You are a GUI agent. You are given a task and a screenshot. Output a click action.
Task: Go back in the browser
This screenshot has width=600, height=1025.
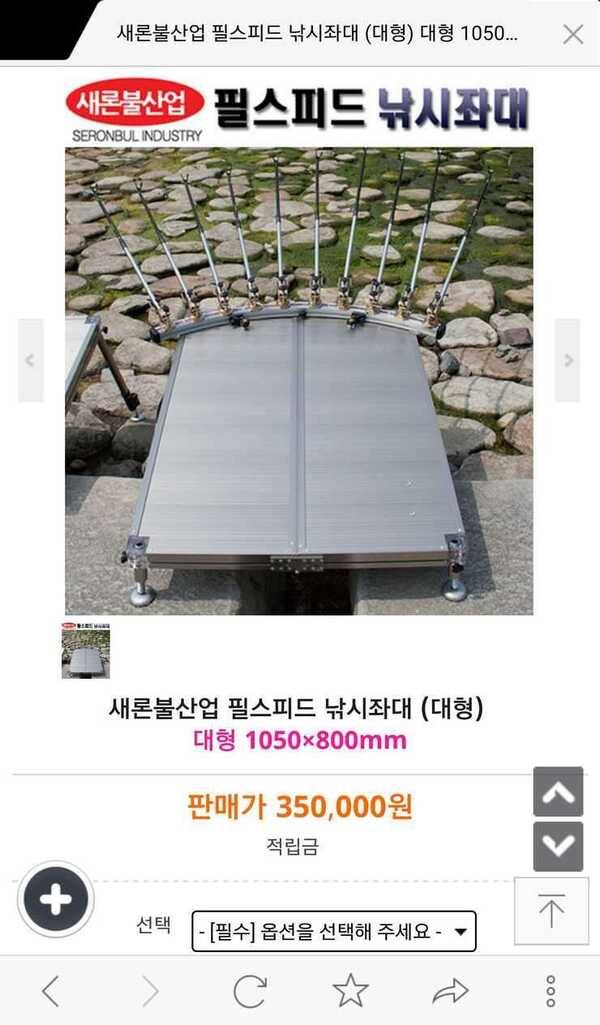coord(50,991)
